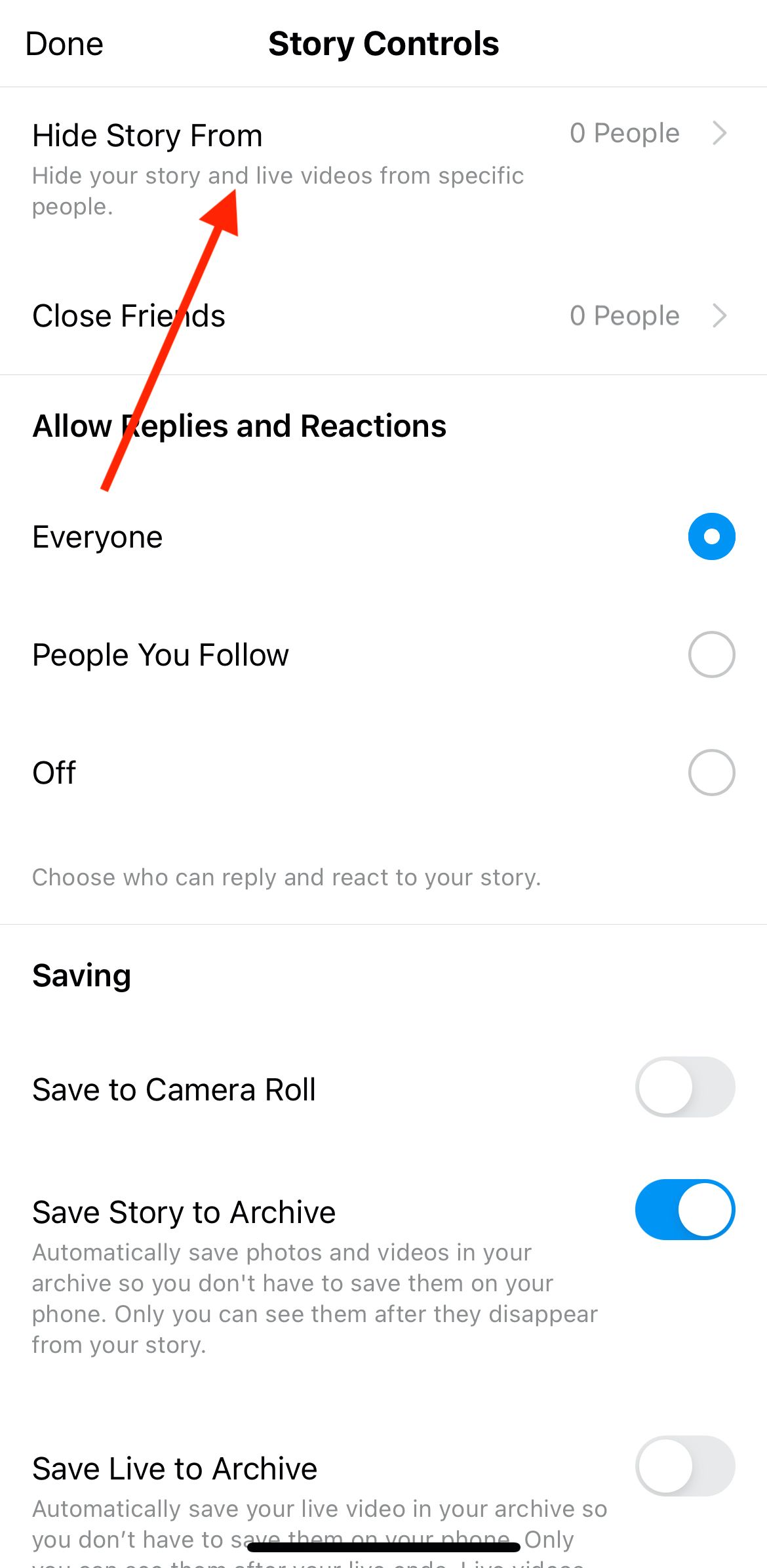Screen dimensions: 767x1568
Task: Enable Save to Camera Roll
Action: (685, 1087)
